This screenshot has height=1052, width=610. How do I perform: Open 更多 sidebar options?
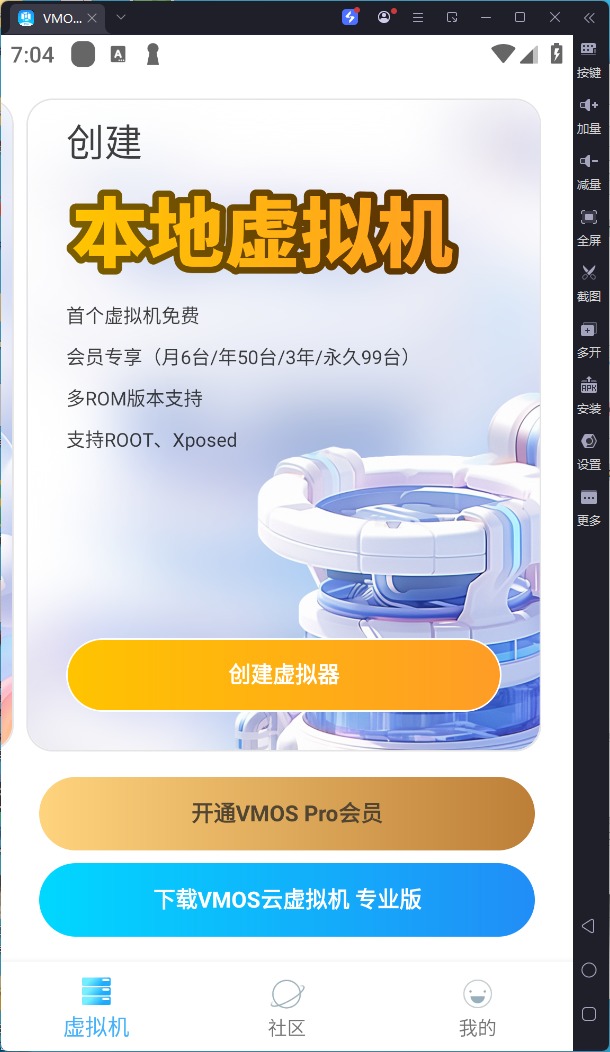click(589, 507)
